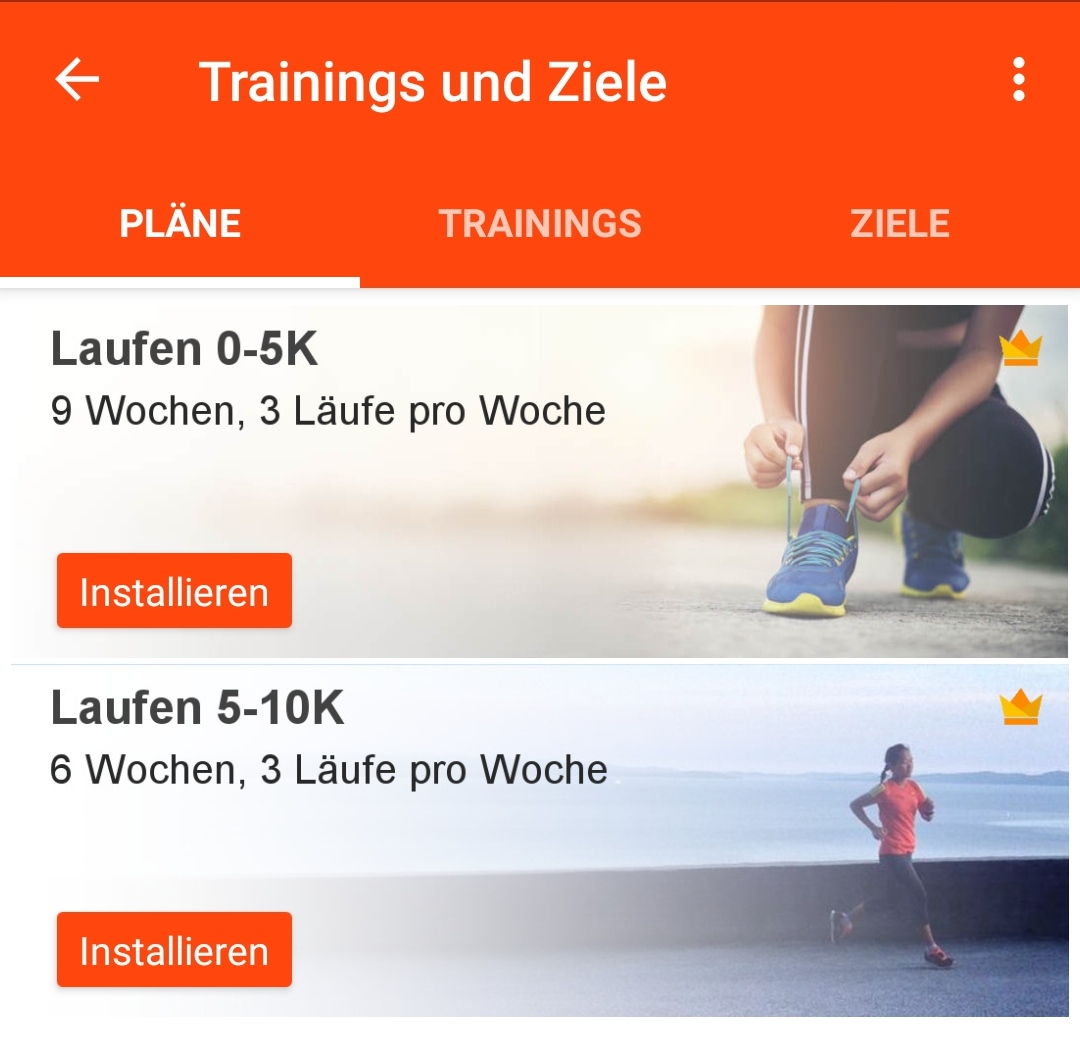Screen dimensions: 1080x1054
Task: Open the three-dot overflow menu
Action: tap(1018, 80)
